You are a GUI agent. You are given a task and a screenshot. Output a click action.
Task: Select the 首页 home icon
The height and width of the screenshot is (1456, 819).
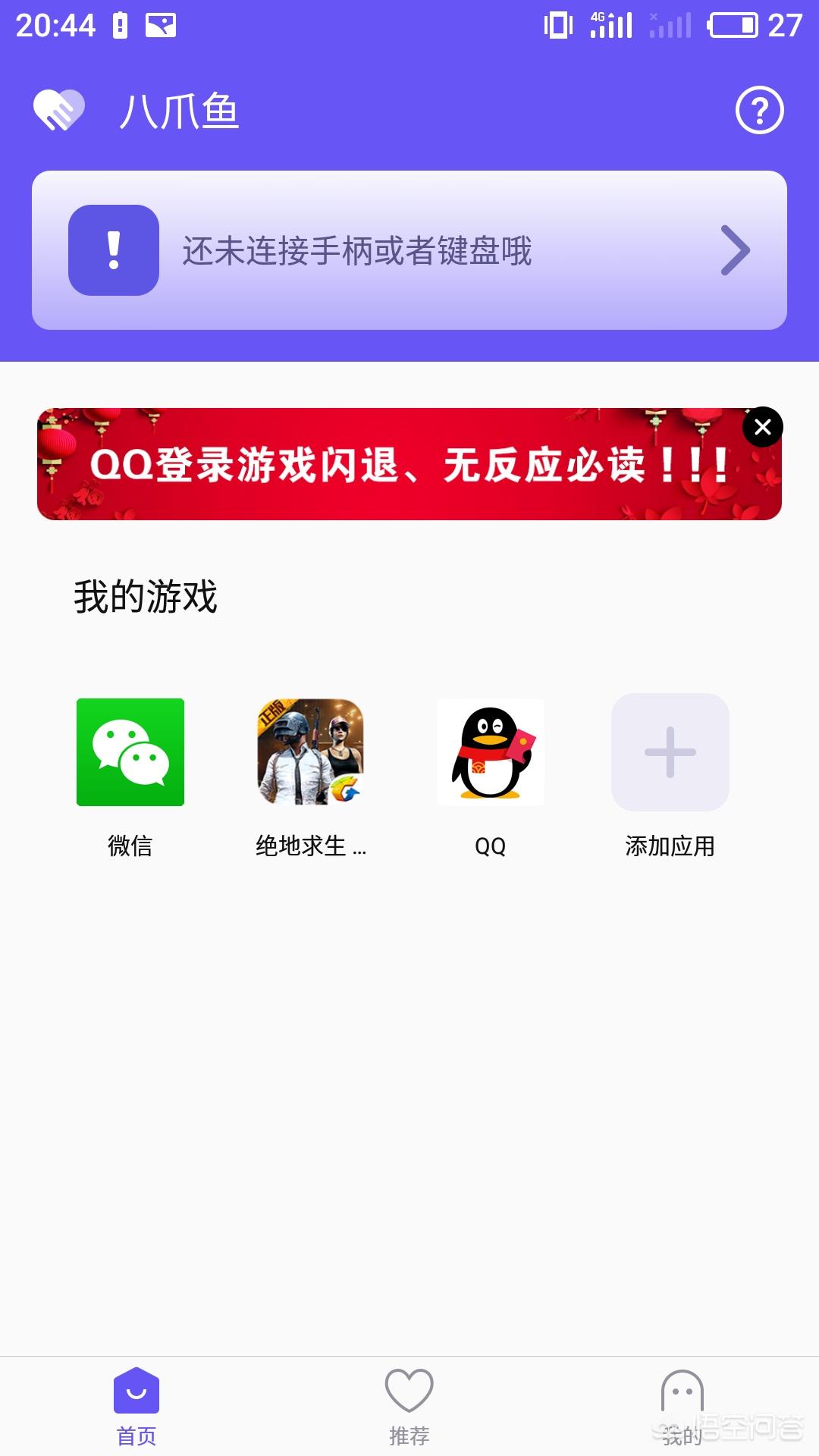(136, 1399)
